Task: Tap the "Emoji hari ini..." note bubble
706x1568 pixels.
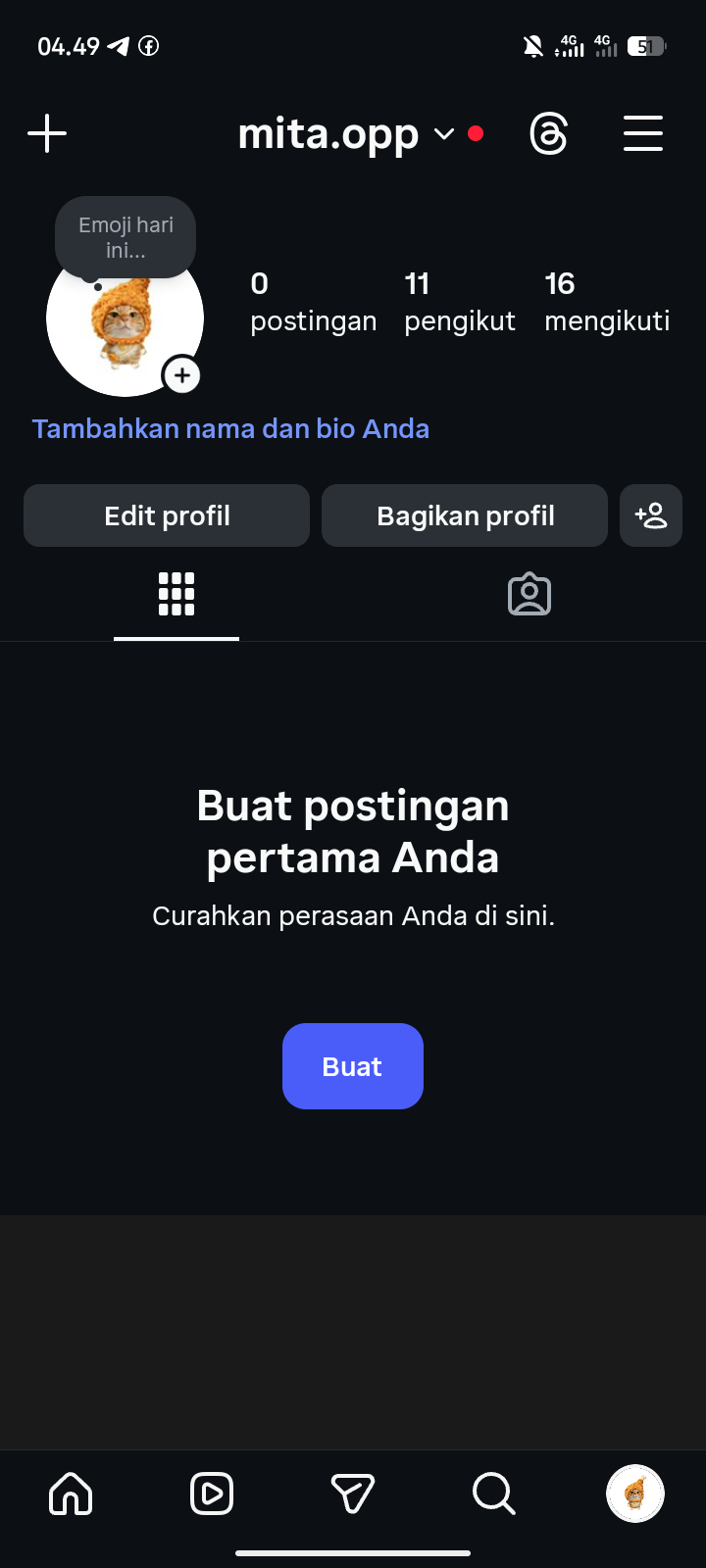Action: [126, 237]
